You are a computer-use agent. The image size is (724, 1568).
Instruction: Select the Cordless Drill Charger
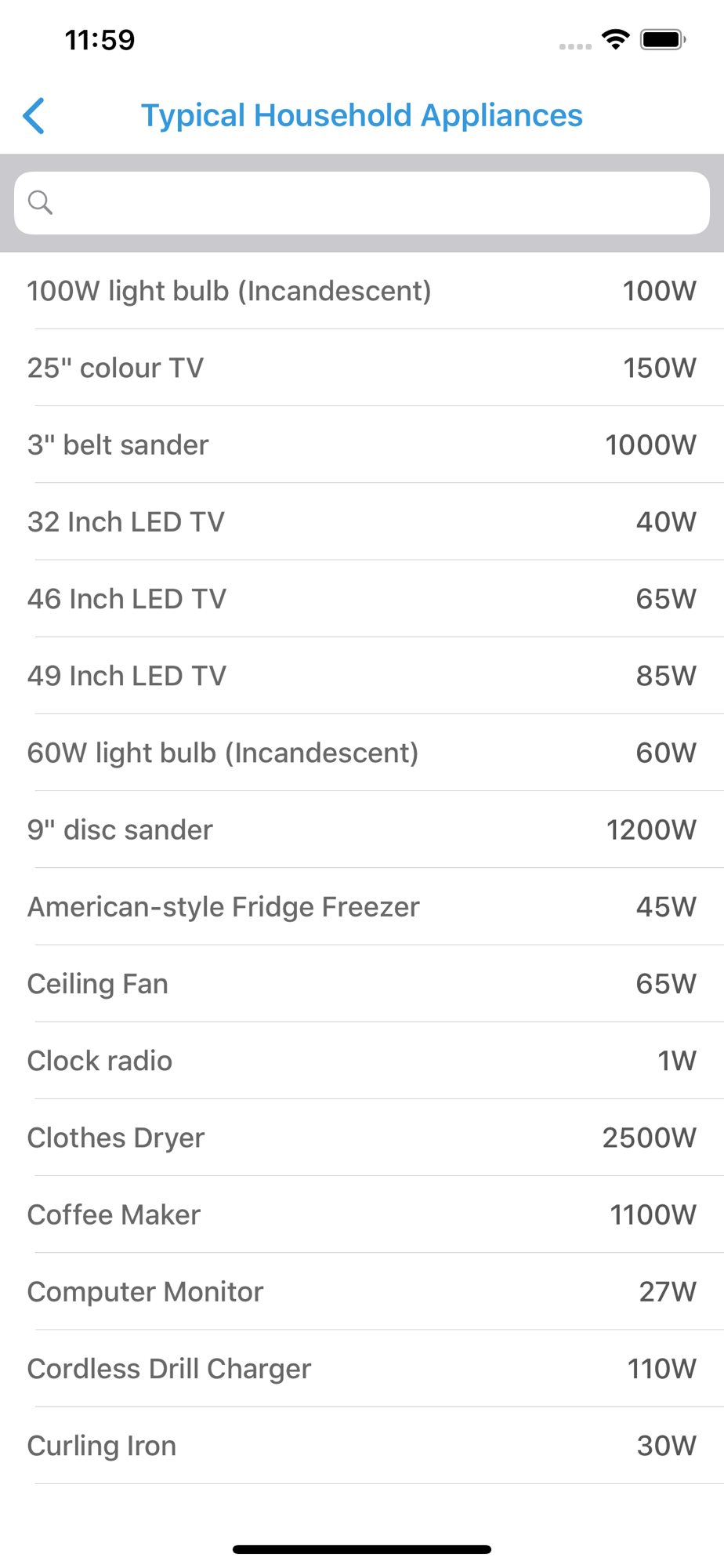[x=362, y=1367]
